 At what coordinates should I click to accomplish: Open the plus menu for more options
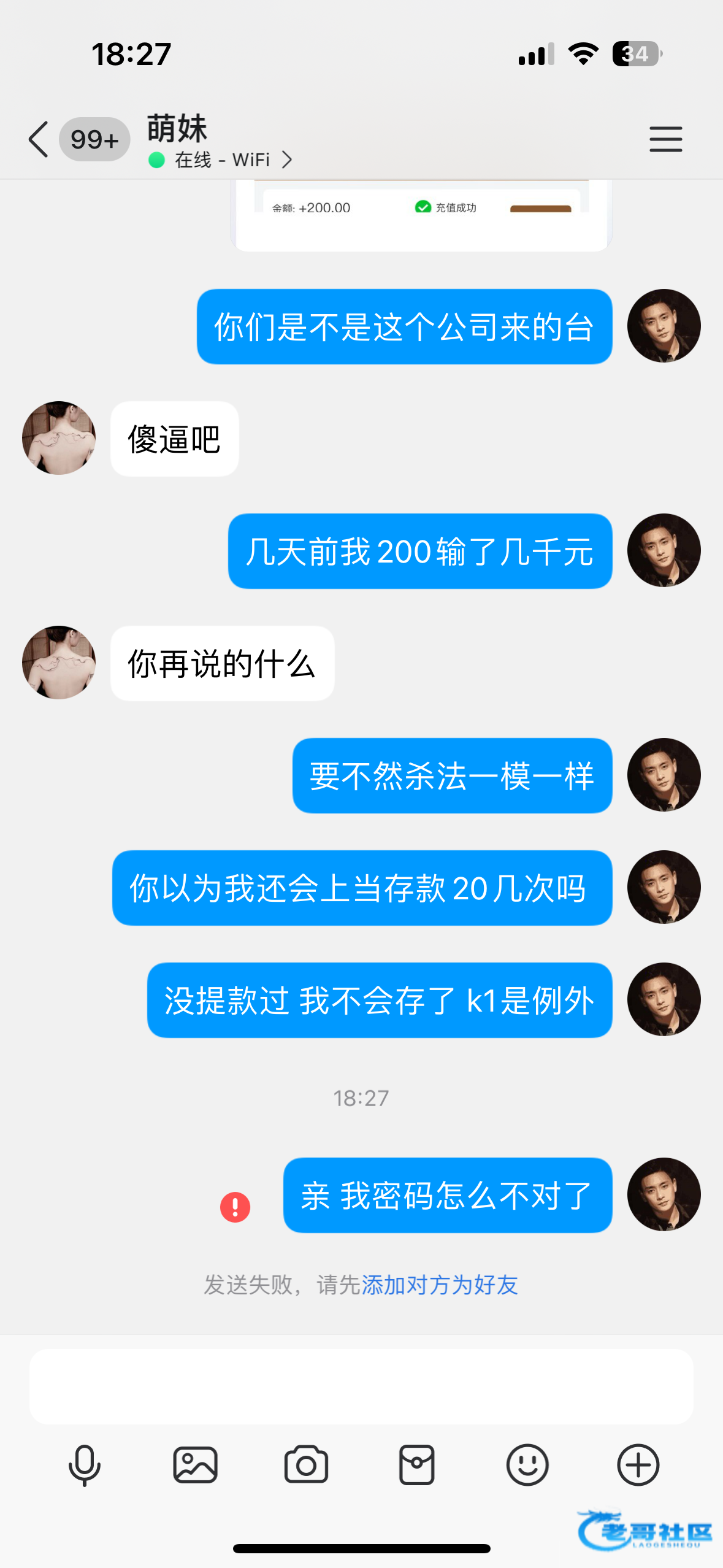pos(638,1465)
